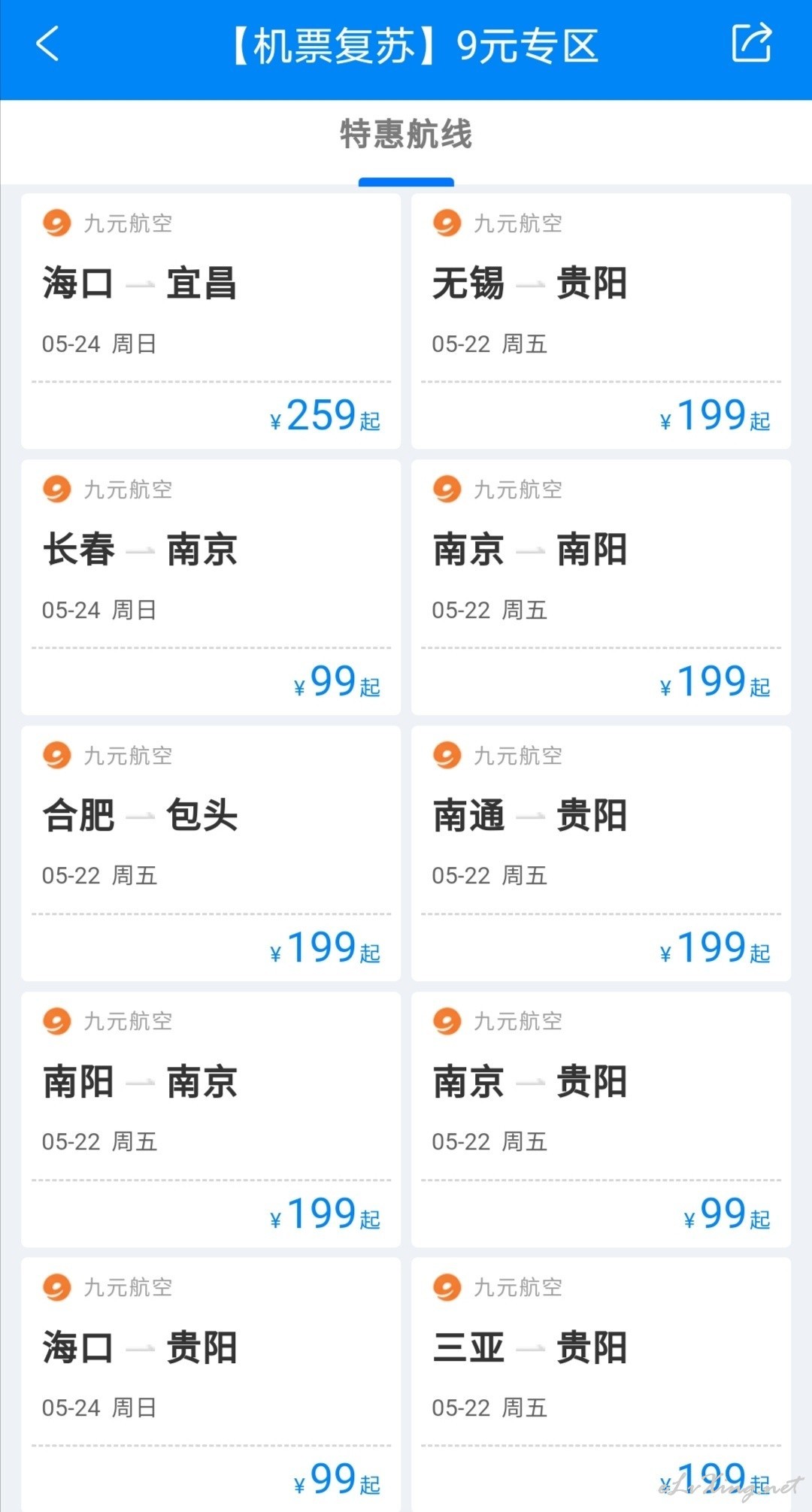The image size is (812, 1512).
Task: Go back using the top-left arrow
Action: point(47,44)
